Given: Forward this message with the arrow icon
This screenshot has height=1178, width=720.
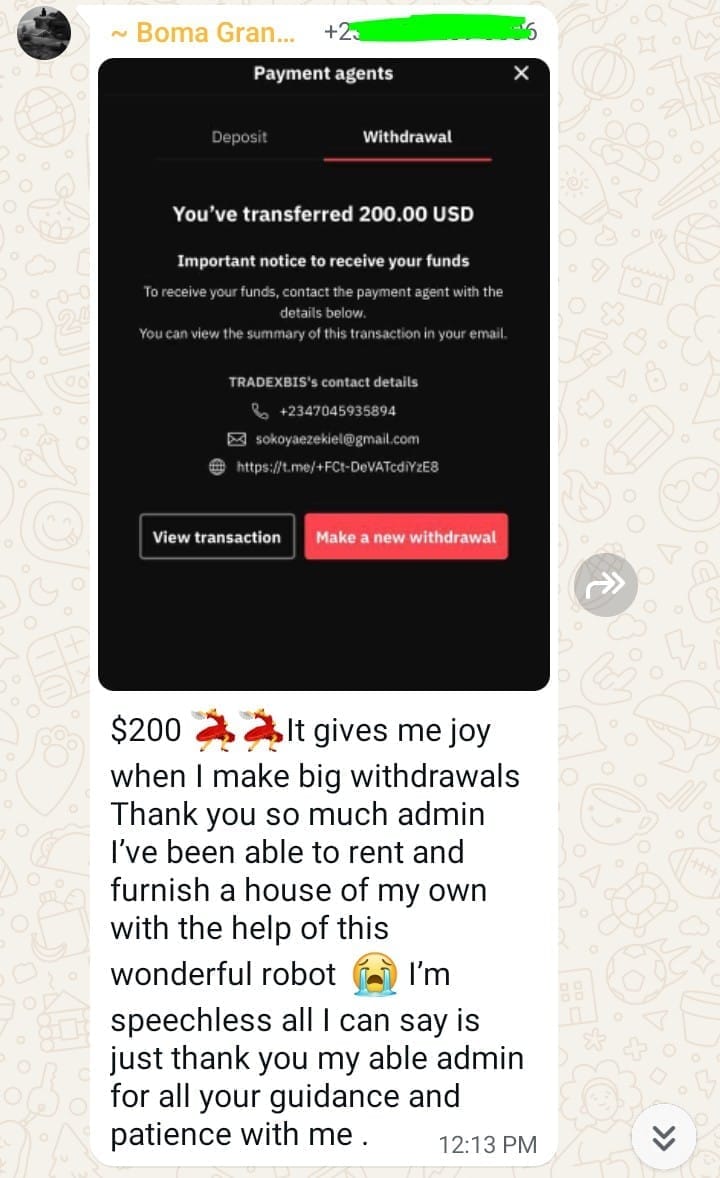Looking at the screenshot, I should pos(605,584).
